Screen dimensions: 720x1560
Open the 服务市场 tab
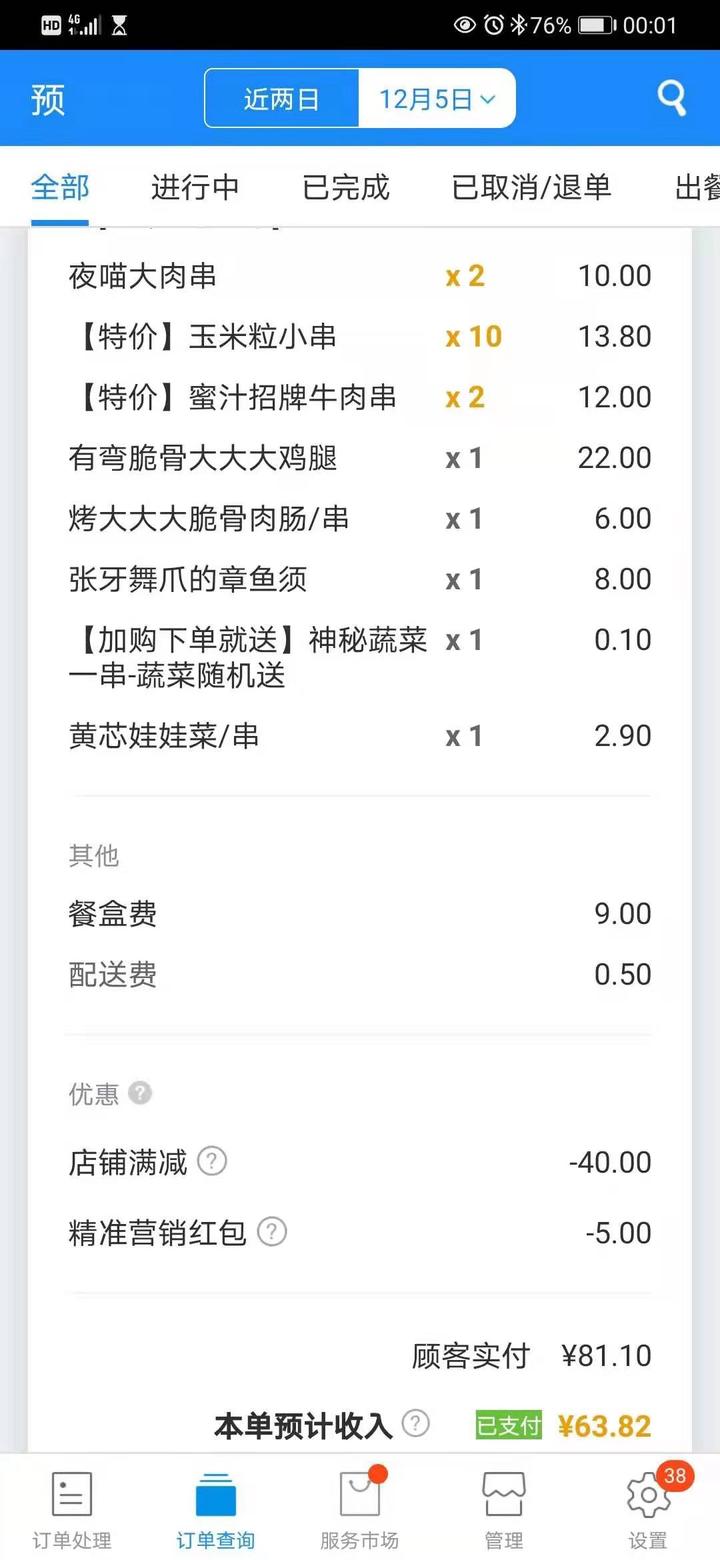click(x=360, y=1510)
